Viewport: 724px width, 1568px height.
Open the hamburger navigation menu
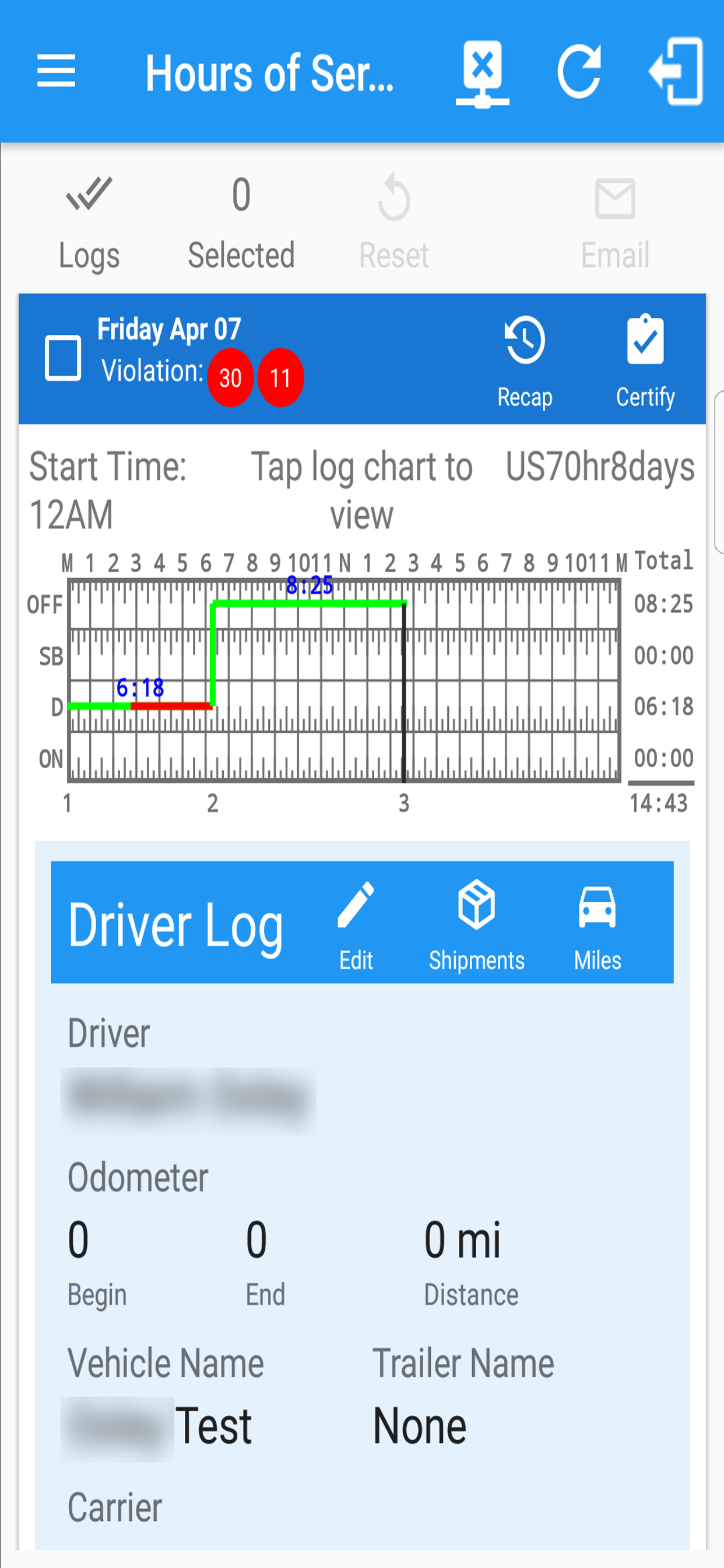(x=56, y=71)
